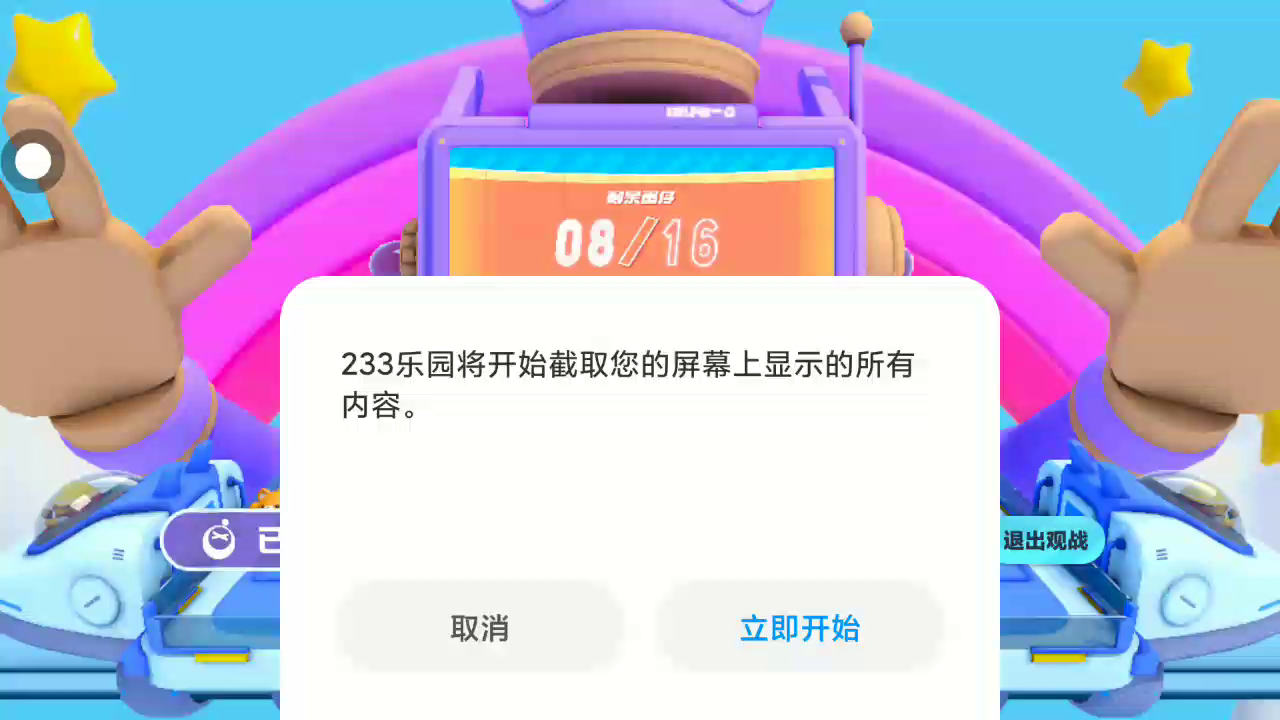The width and height of the screenshot is (1280, 720).
Task: Open the floating white circle button
Action: click(33, 161)
